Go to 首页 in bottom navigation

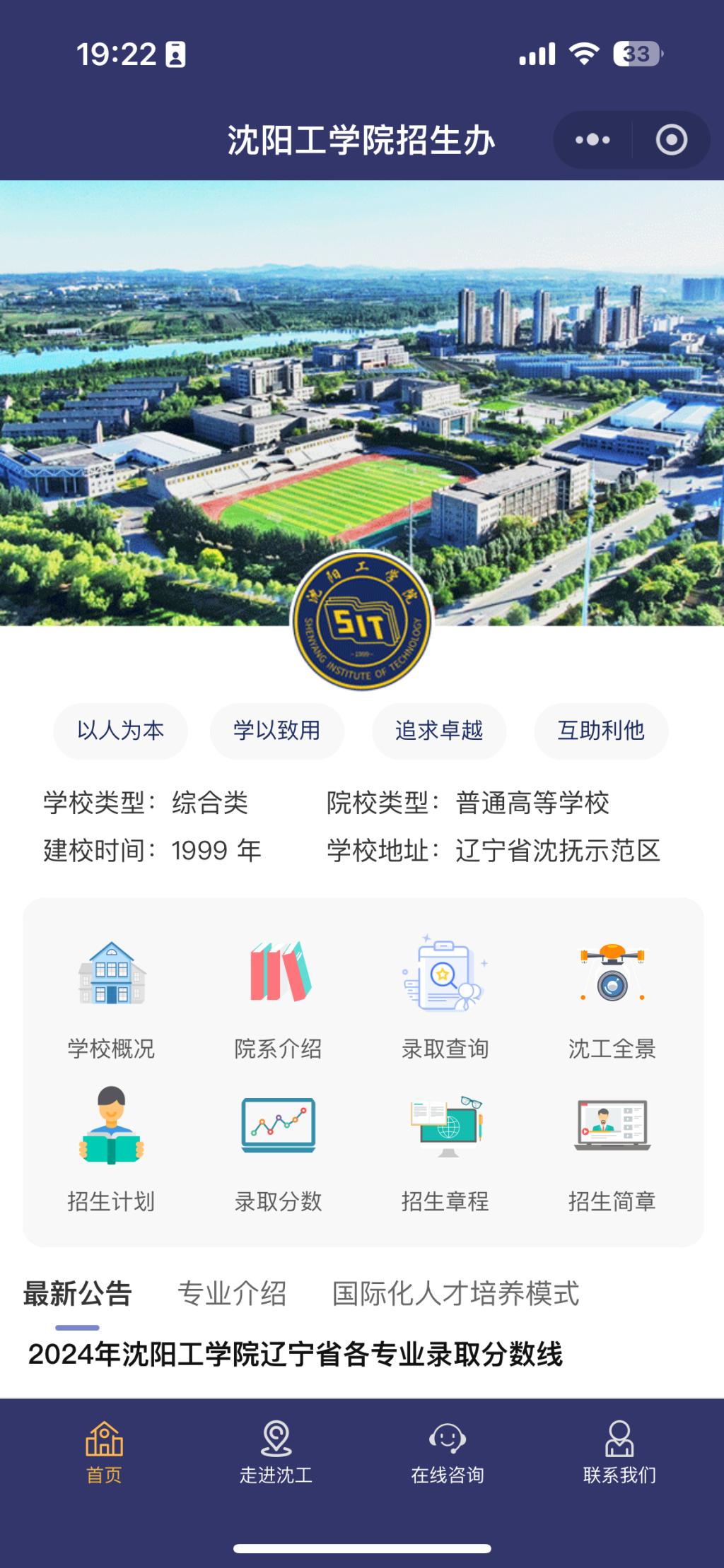pyautogui.click(x=104, y=1454)
